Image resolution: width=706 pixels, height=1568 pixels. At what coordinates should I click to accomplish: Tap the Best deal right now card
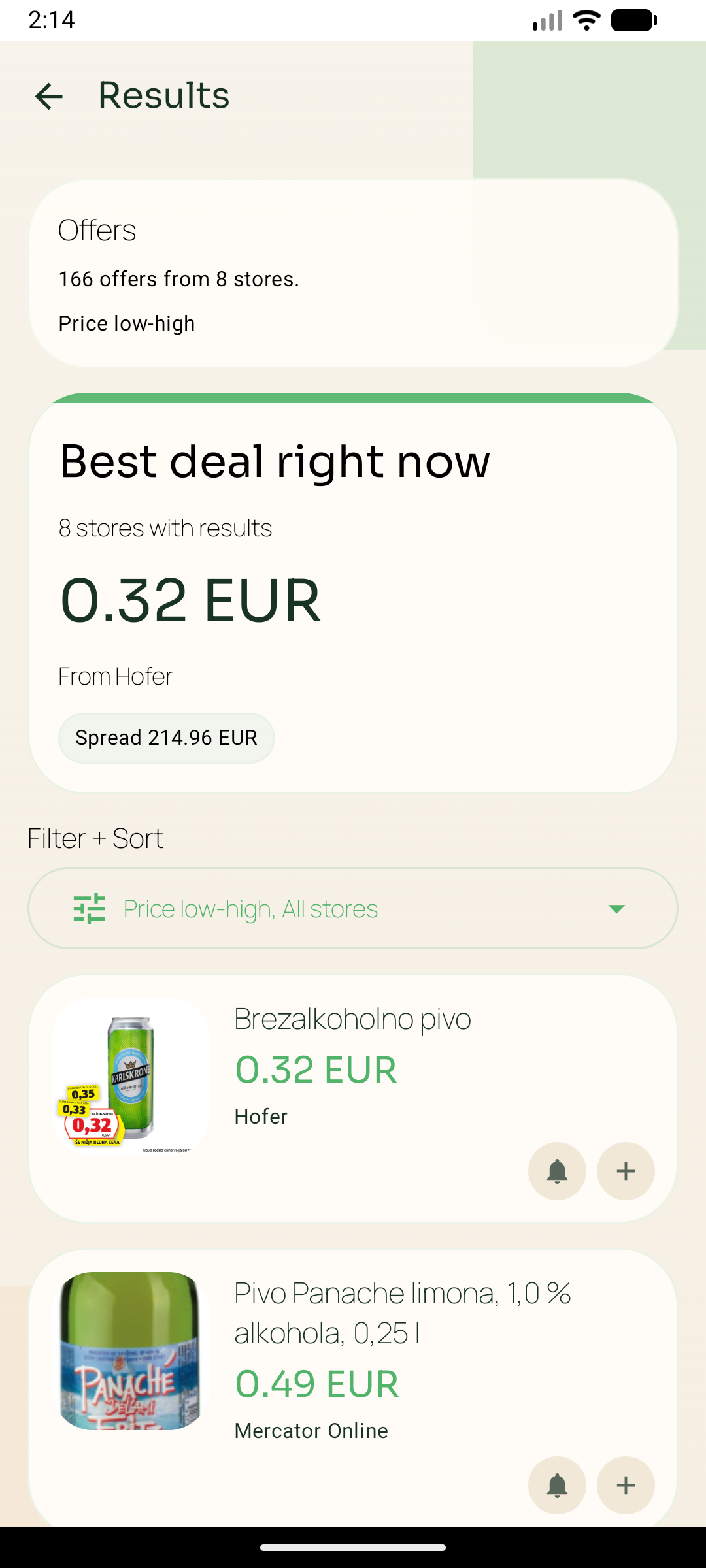pos(353,588)
